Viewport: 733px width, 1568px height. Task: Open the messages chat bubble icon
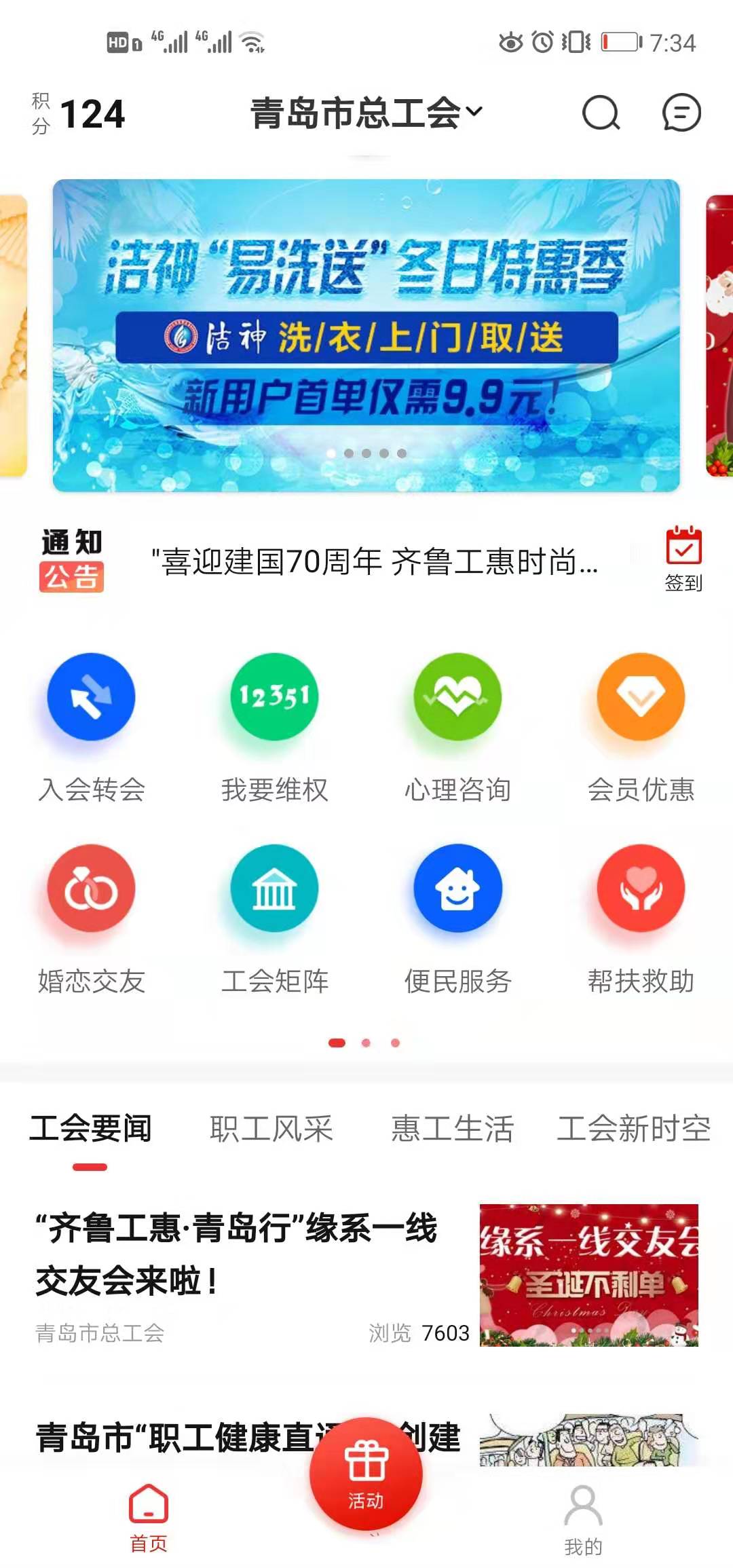click(681, 113)
